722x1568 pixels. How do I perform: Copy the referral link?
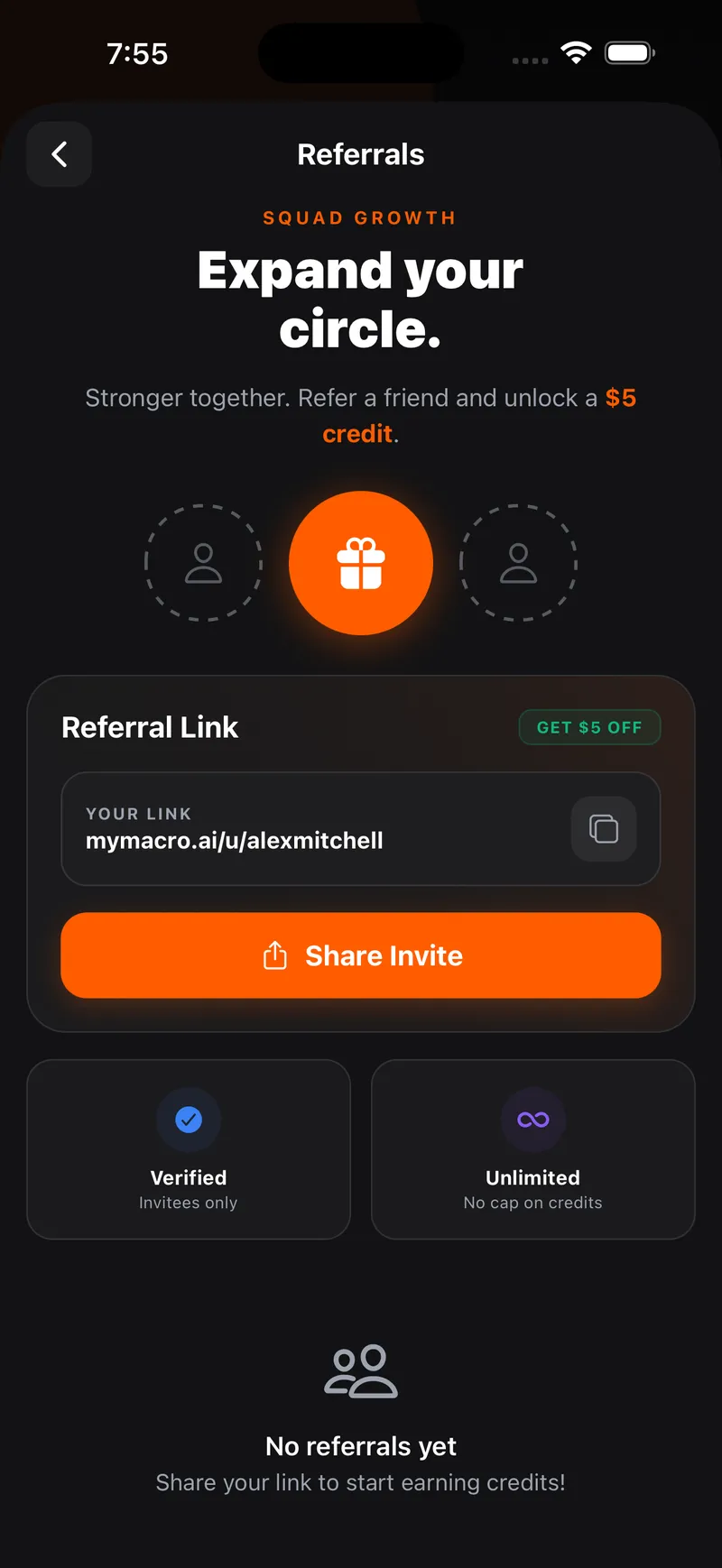coord(603,828)
